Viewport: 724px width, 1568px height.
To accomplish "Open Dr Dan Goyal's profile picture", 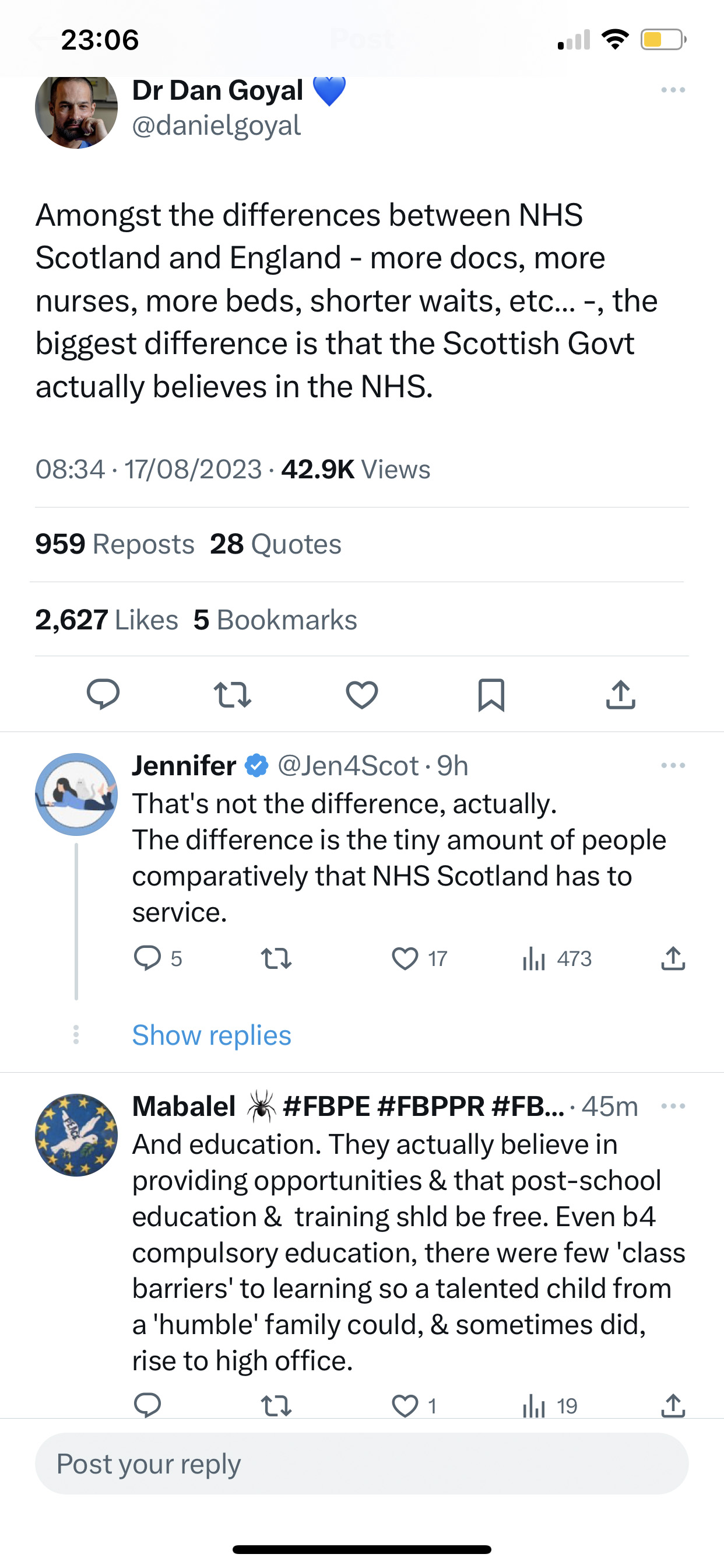I will 76,110.
